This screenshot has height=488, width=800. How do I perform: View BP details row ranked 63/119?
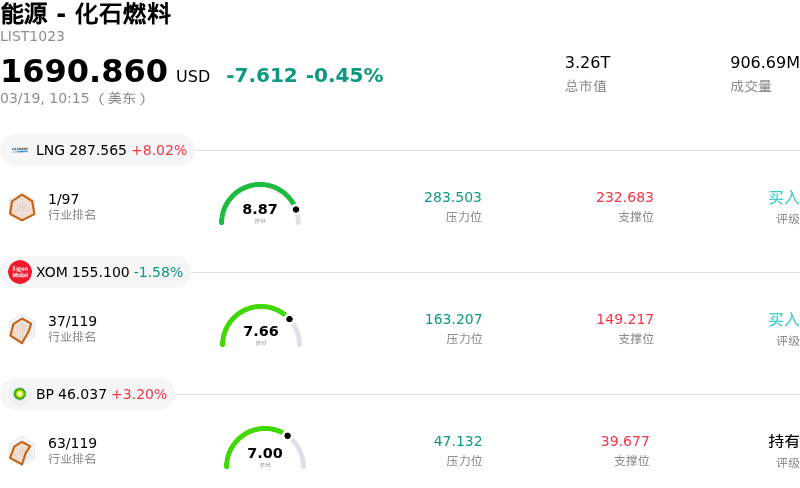click(400, 451)
